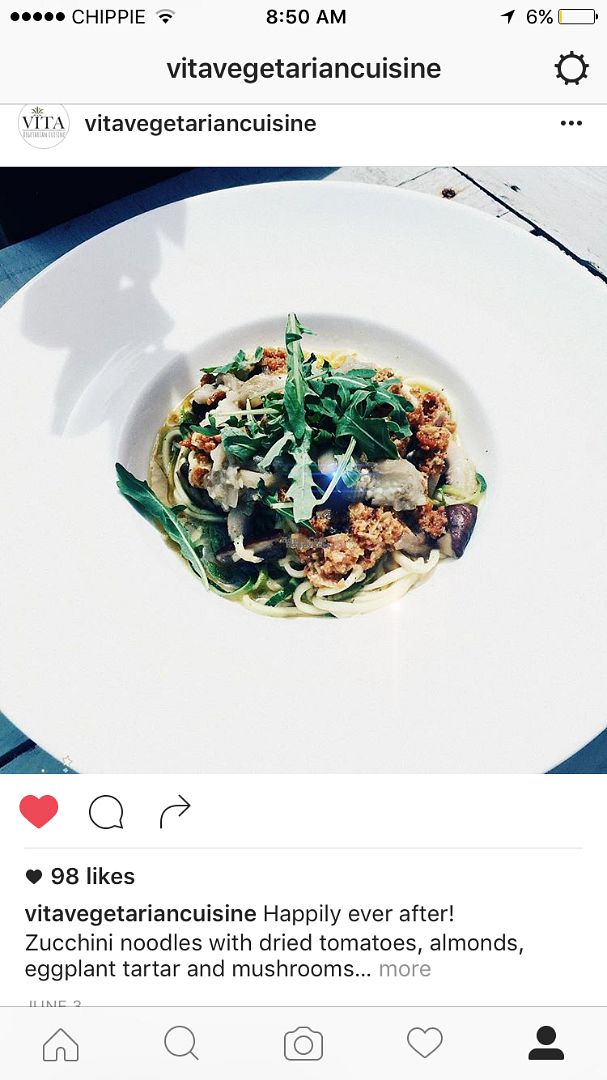607x1080 pixels.
Task: Switch to the Search tab
Action: [181, 1045]
